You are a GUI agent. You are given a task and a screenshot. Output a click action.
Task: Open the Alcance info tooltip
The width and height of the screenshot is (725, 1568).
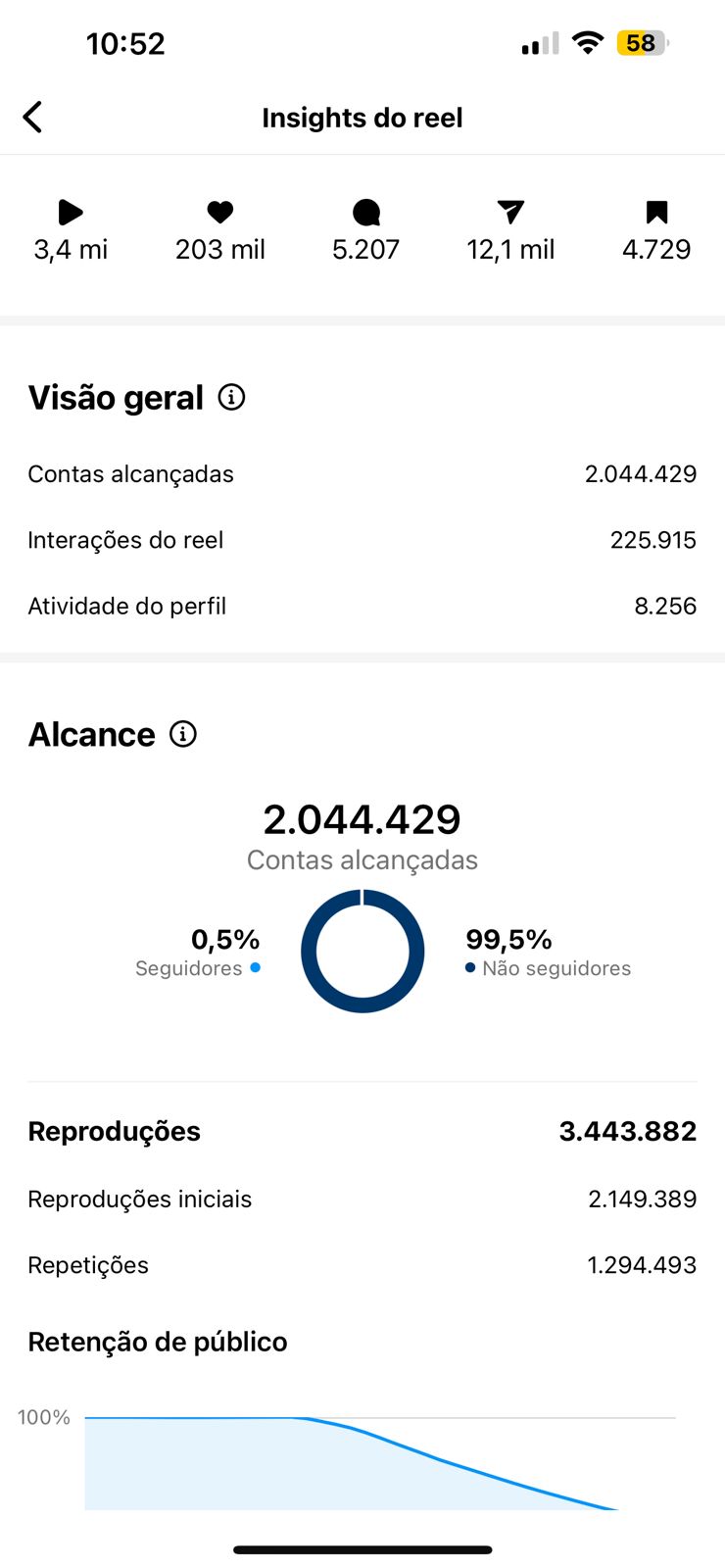182,734
